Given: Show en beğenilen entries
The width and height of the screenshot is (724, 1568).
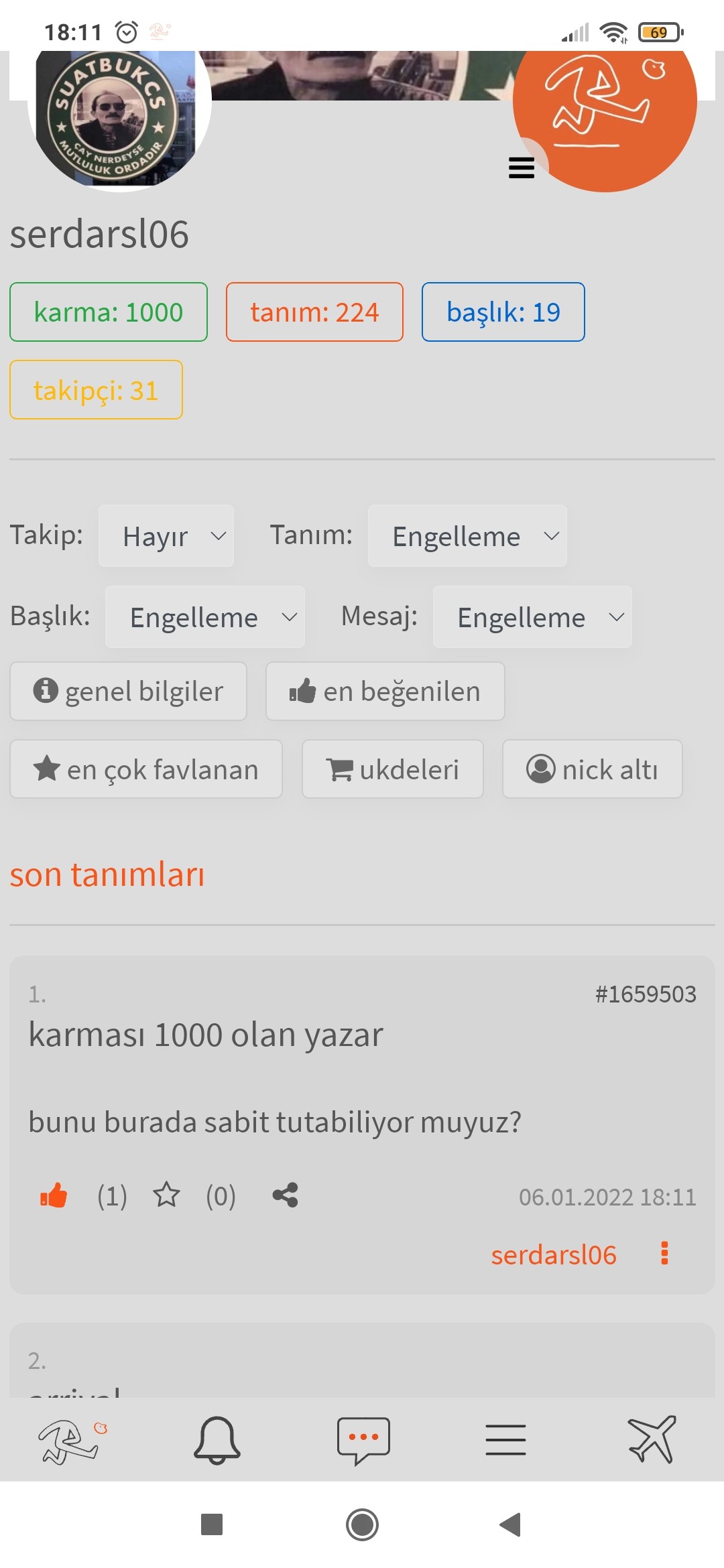Looking at the screenshot, I should [385, 692].
